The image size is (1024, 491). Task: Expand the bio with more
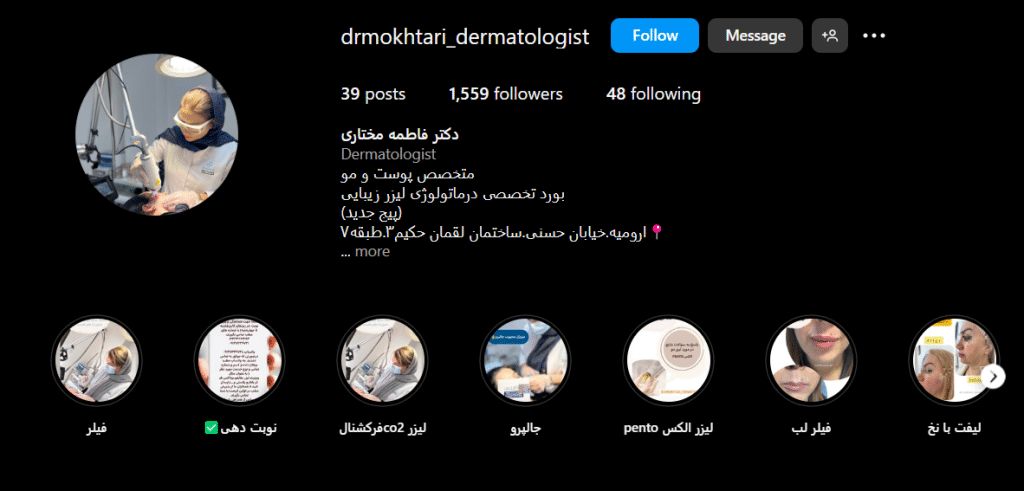(366, 251)
